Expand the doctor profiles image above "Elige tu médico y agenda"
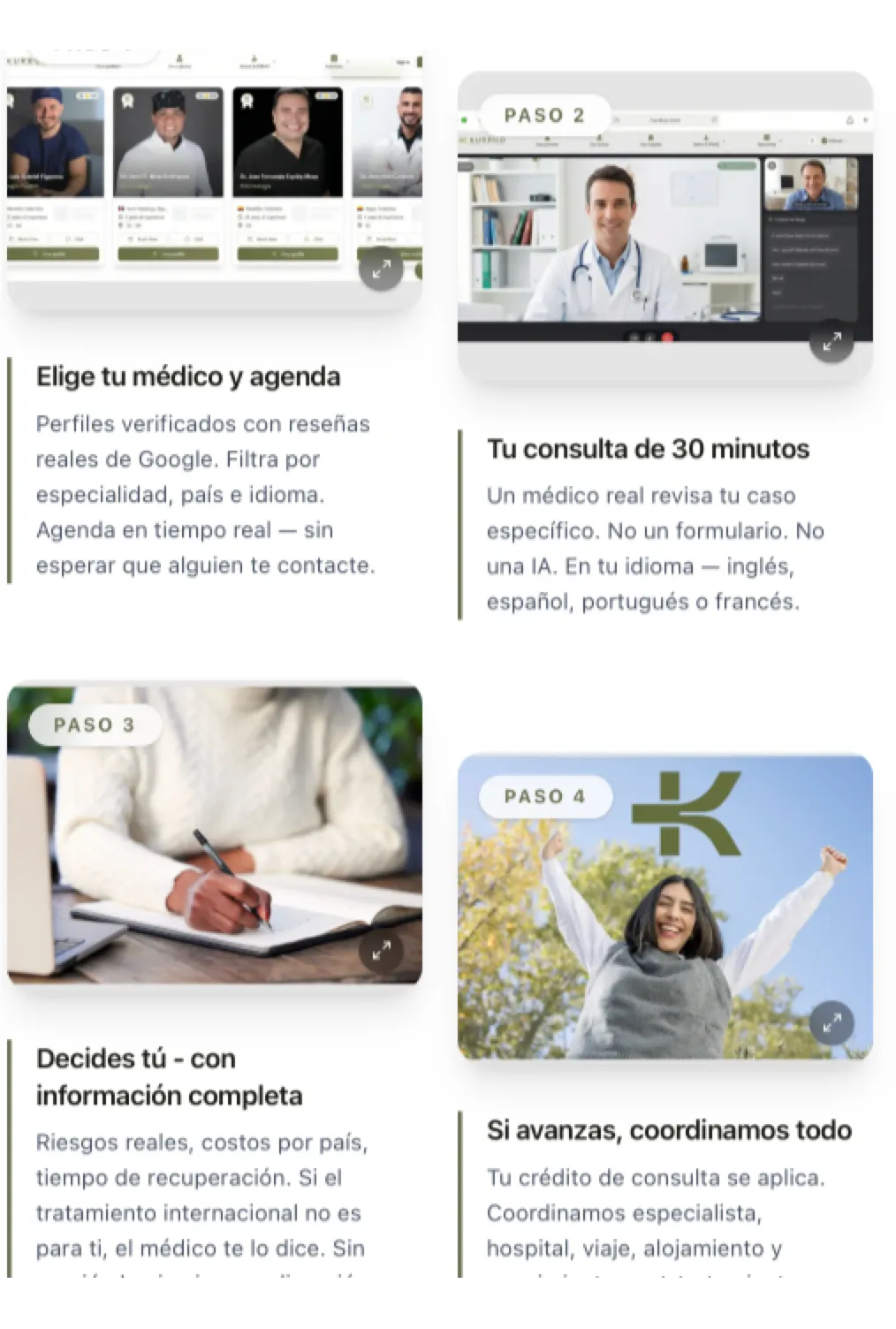The width and height of the screenshot is (896, 1329). pyautogui.click(x=381, y=270)
